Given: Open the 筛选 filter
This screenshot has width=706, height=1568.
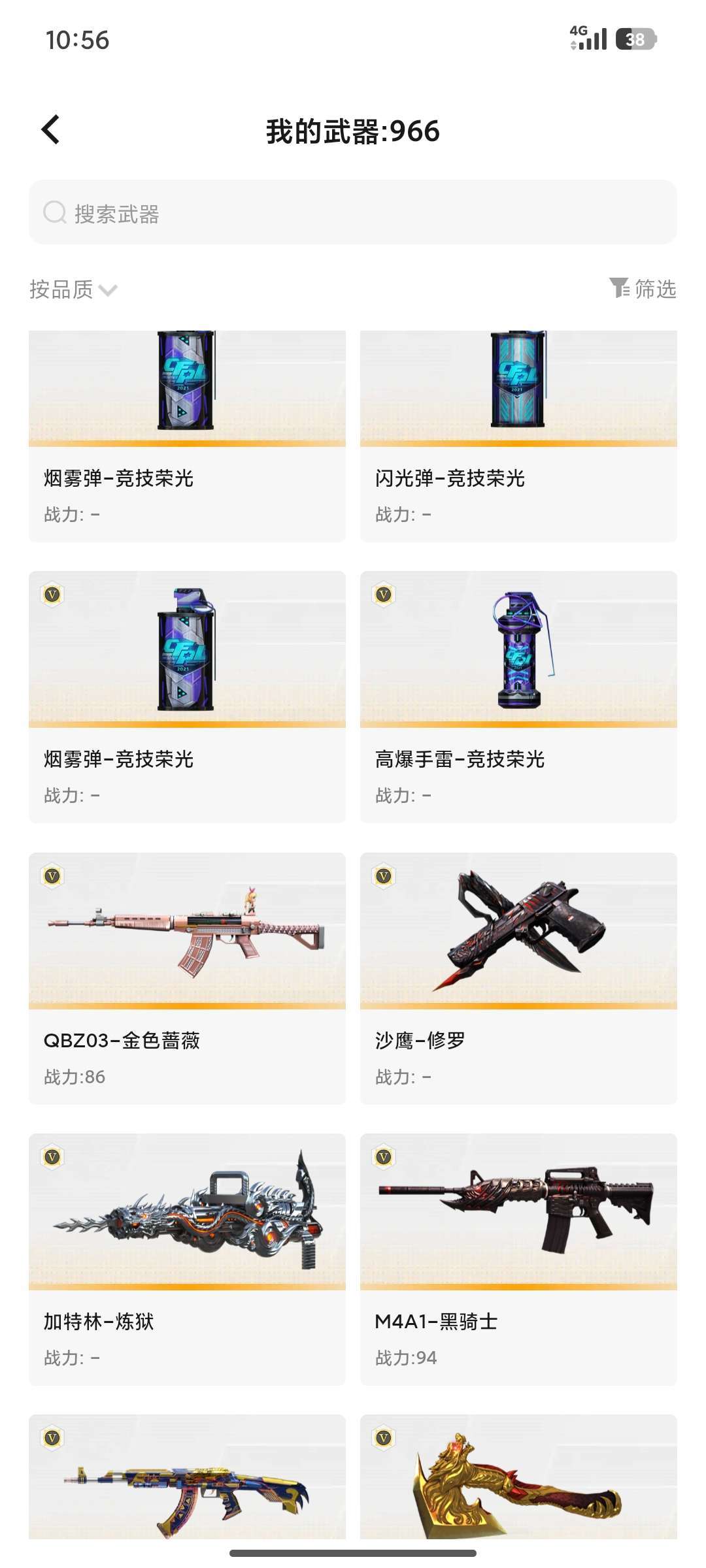Looking at the screenshot, I should pyautogui.click(x=643, y=288).
